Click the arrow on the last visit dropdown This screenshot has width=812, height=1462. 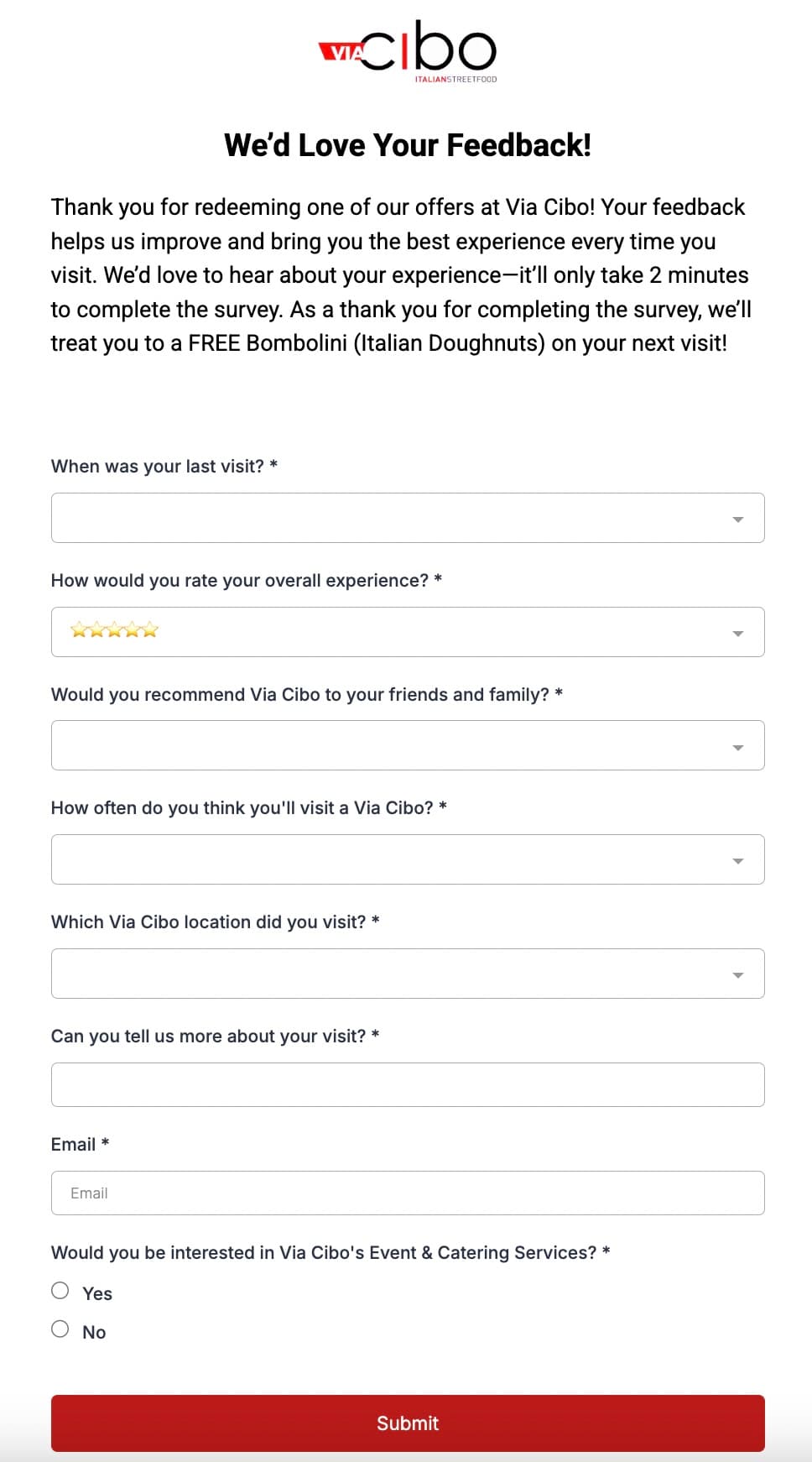click(x=739, y=519)
